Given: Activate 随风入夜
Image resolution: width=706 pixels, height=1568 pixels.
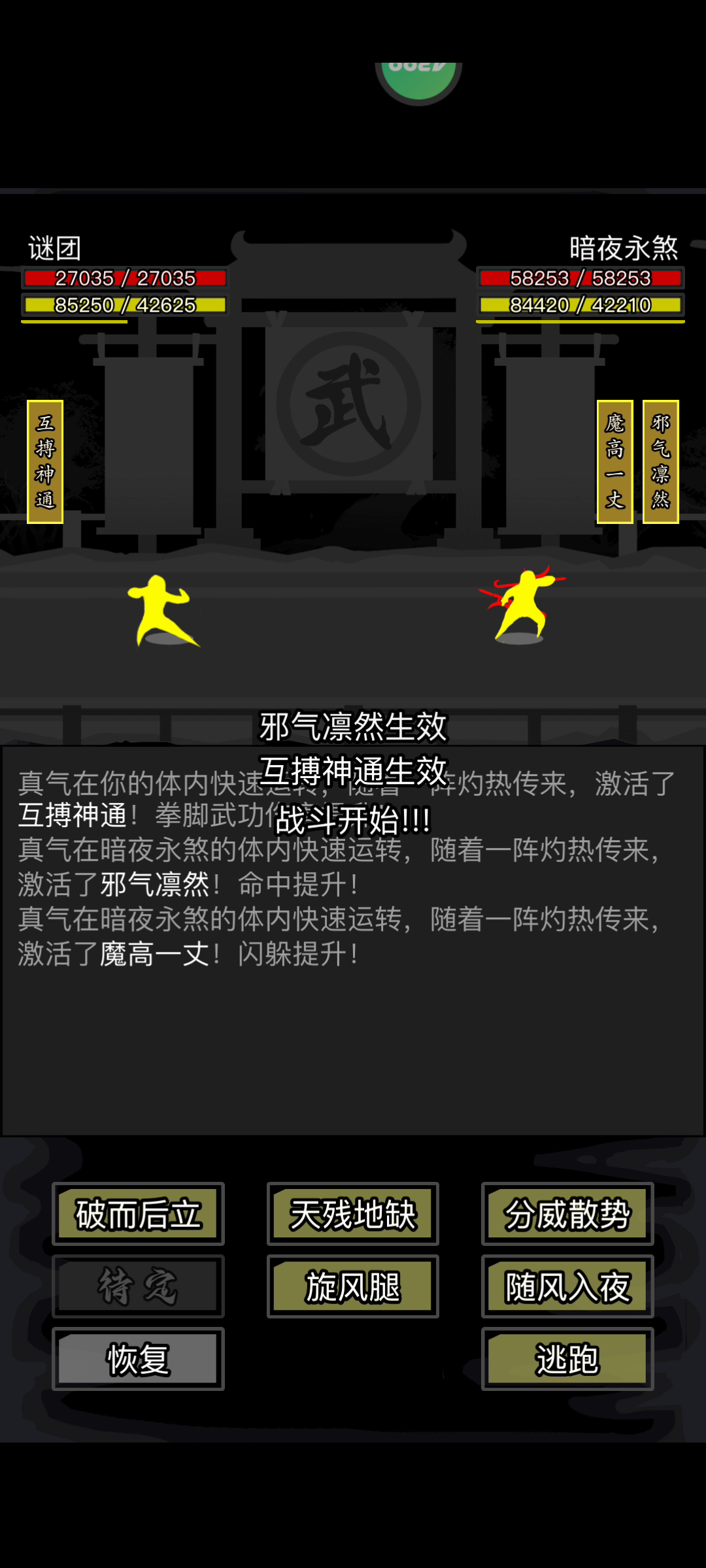Looking at the screenshot, I should pyautogui.click(x=567, y=1286).
